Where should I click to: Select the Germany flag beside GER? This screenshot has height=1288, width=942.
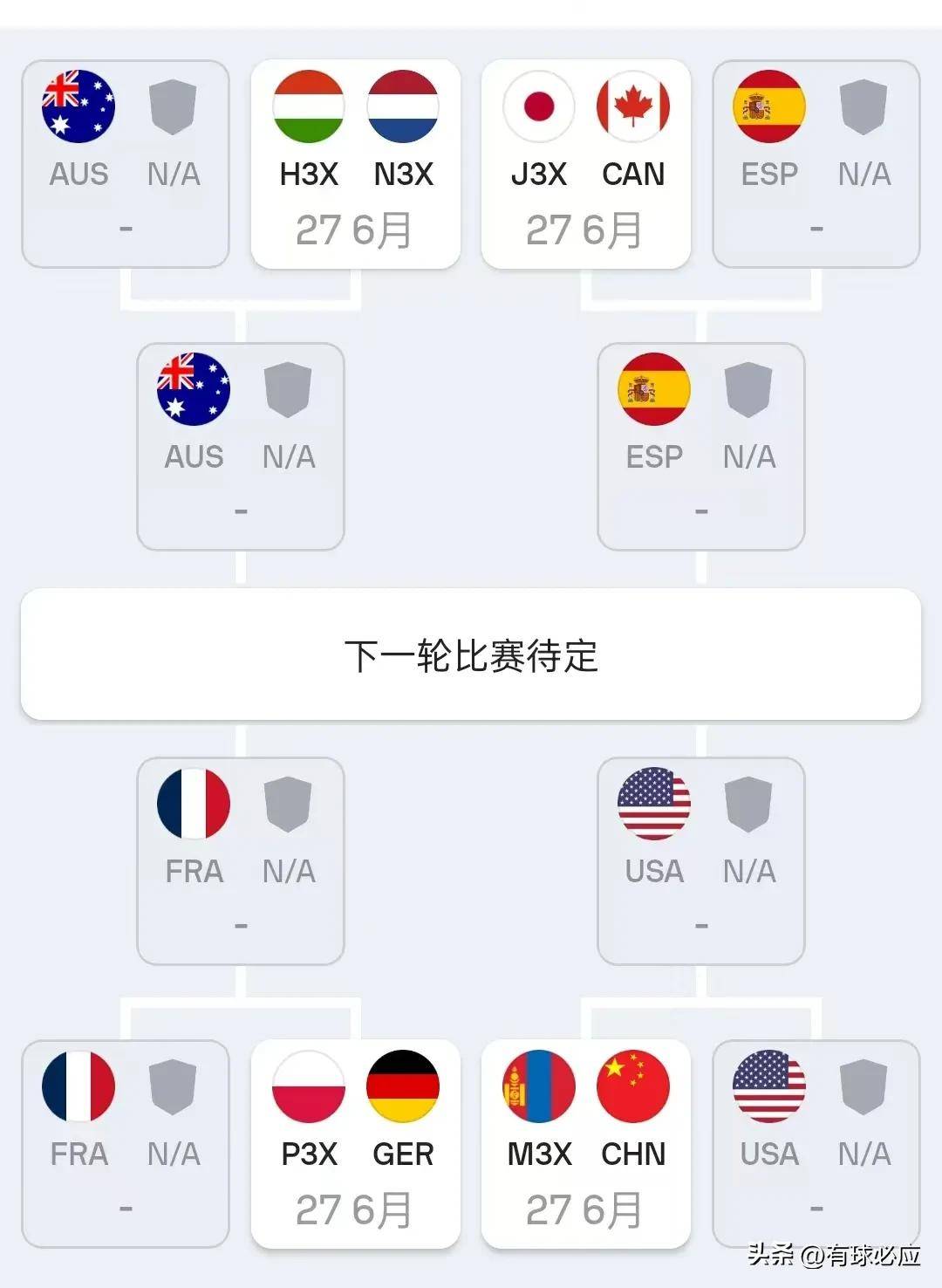coord(404,1087)
